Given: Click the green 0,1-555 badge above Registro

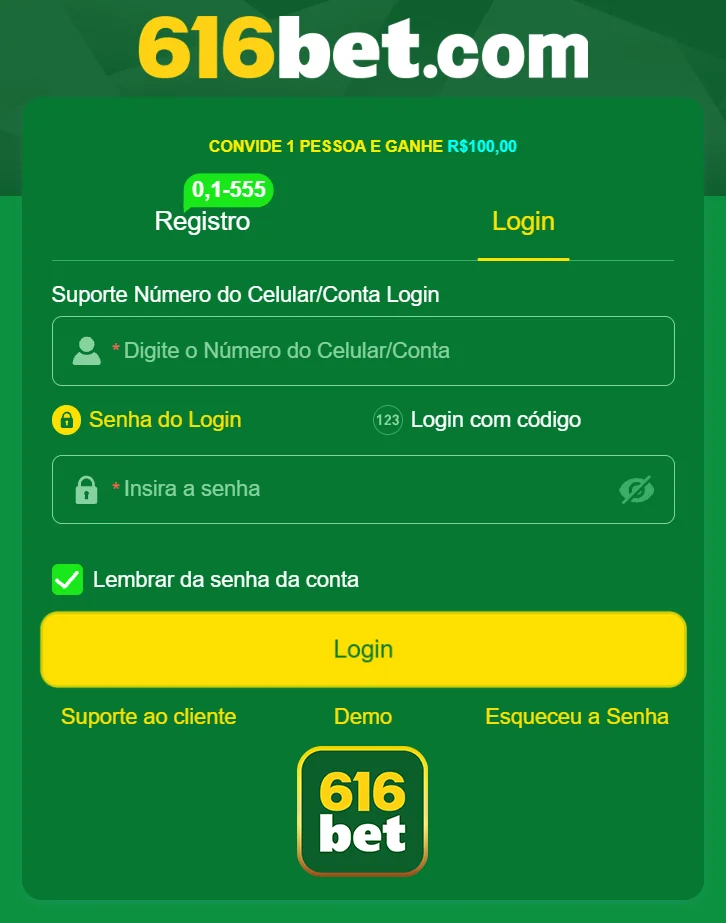Looking at the screenshot, I should (227, 188).
